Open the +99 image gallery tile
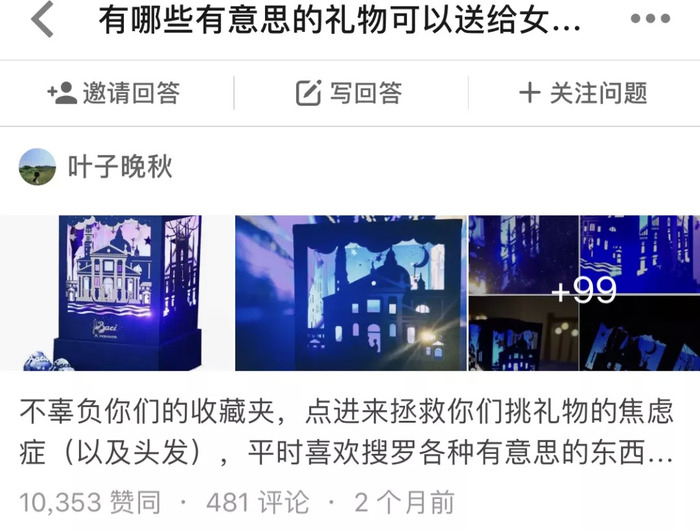700x531 pixels. point(584,293)
